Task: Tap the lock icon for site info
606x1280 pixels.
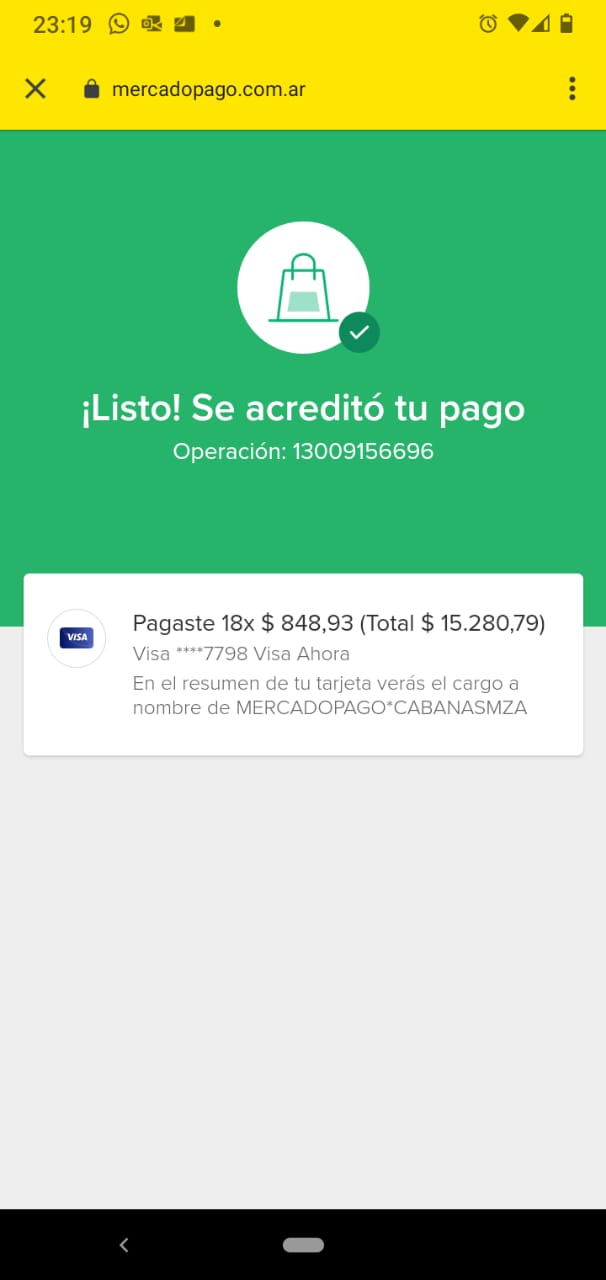Action: (x=92, y=89)
